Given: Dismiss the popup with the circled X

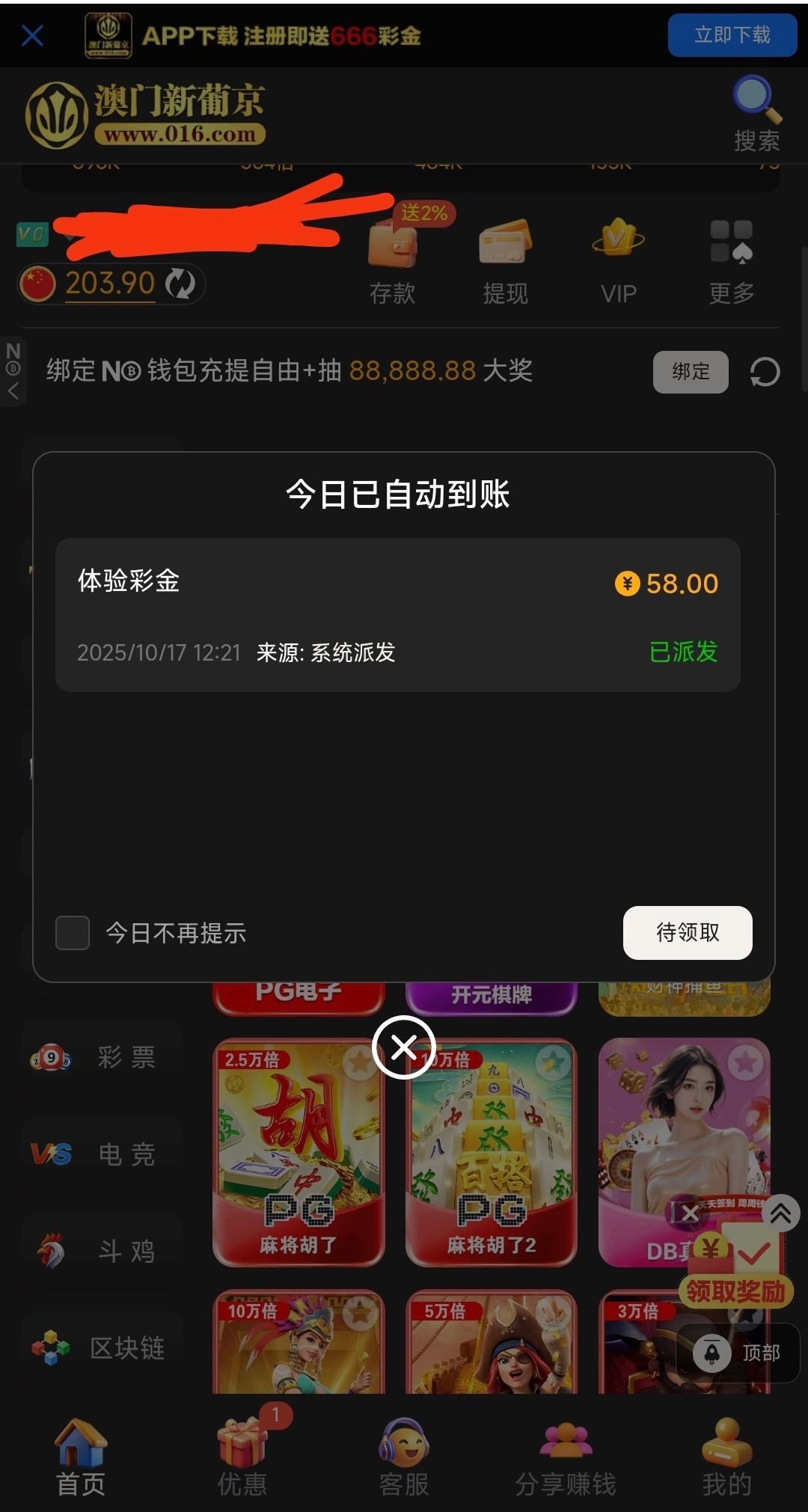Looking at the screenshot, I should 404,1047.
